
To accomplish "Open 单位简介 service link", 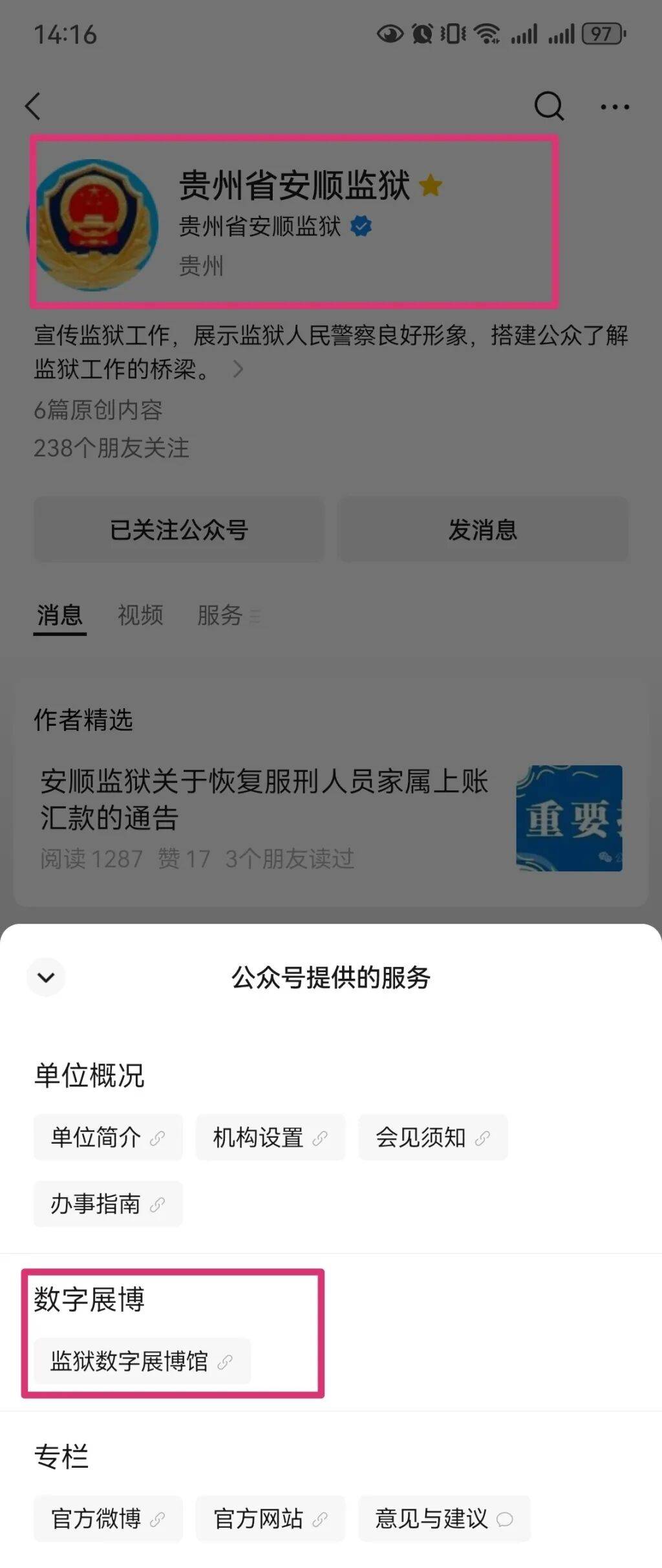I will click(108, 1137).
